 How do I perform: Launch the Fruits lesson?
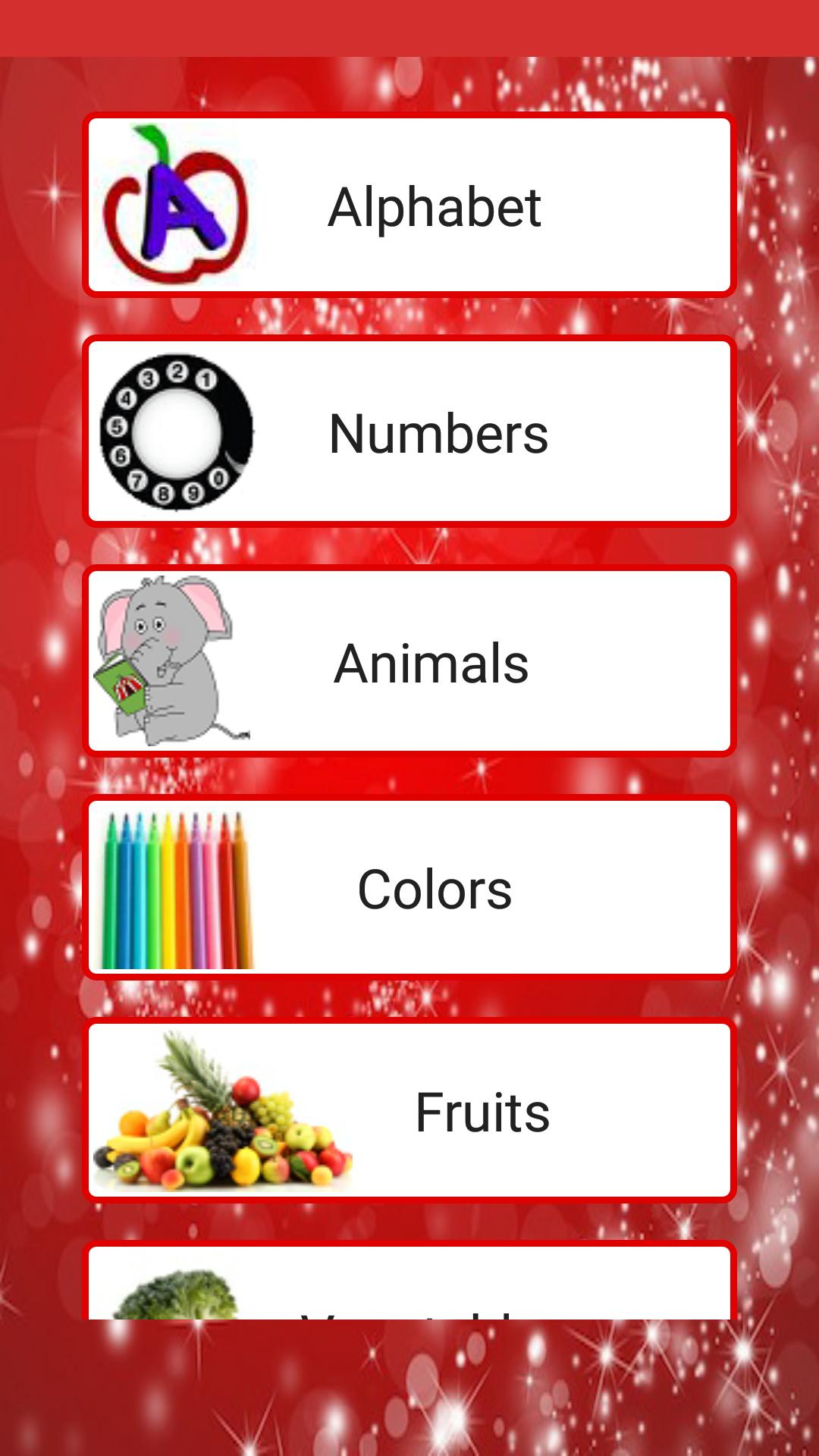409,1111
